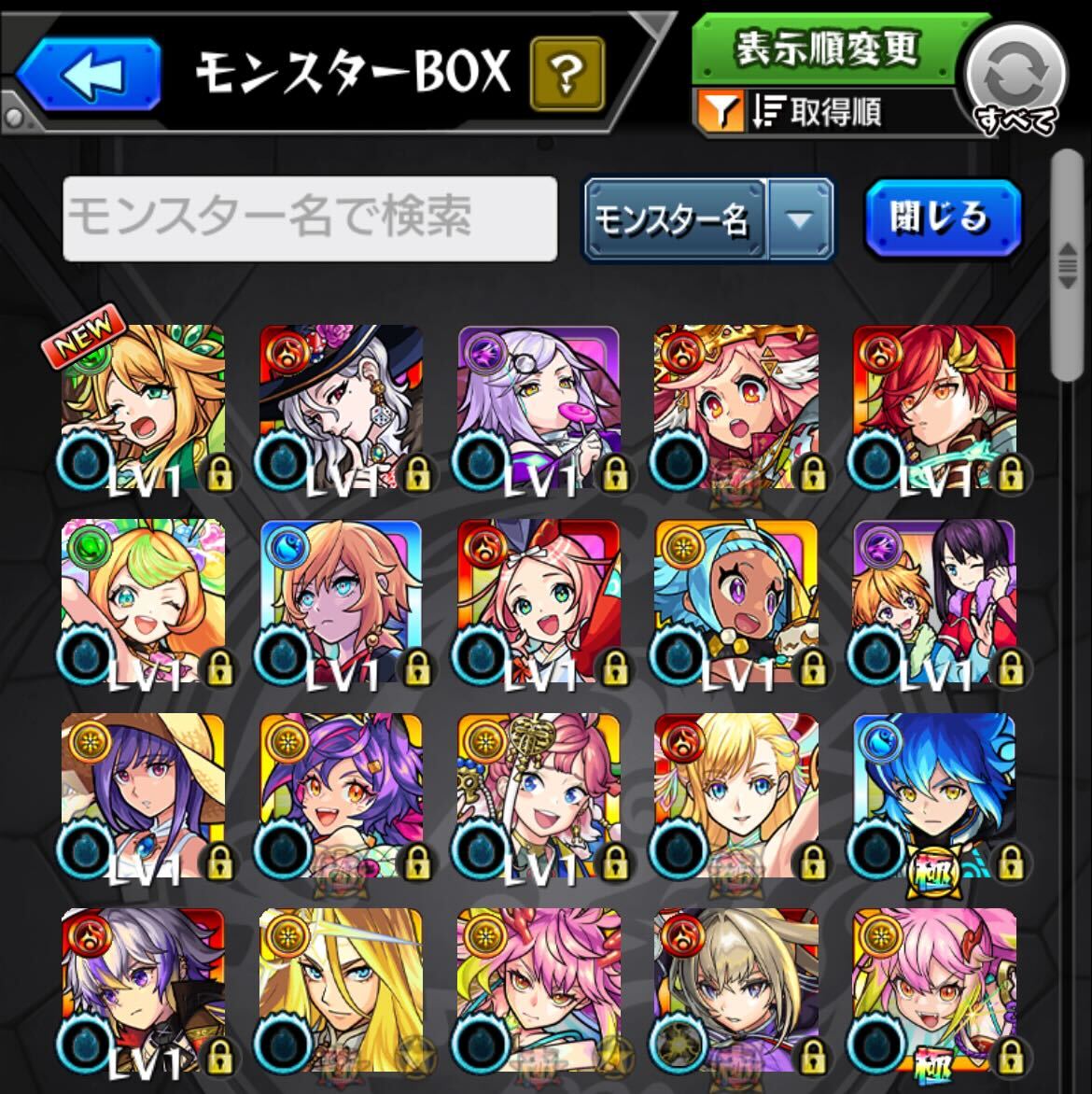The height and width of the screenshot is (1094, 1092).
Task: Open the yellow question mark help
Action: (x=567, y=72)
